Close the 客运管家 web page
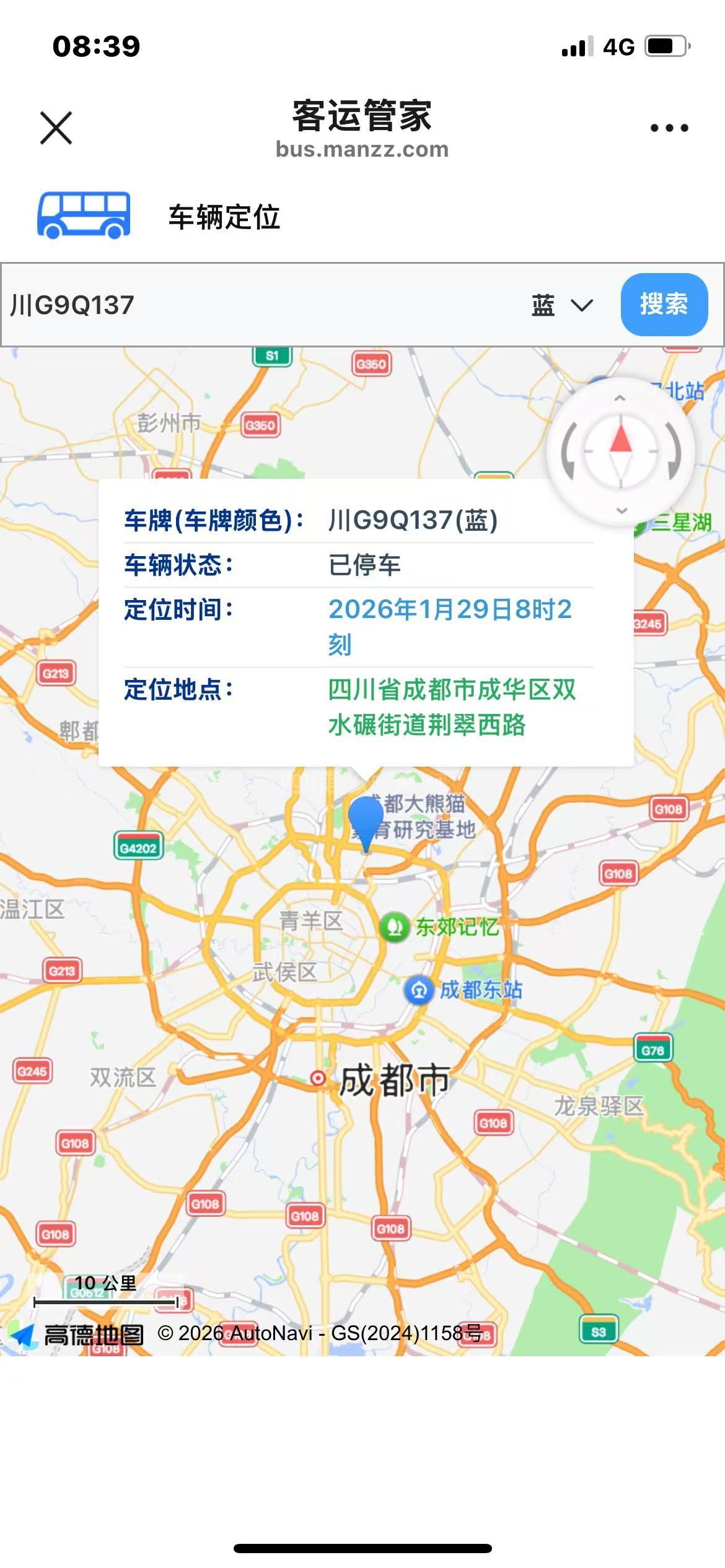725x1568 pixels. [x=56, y=128]
